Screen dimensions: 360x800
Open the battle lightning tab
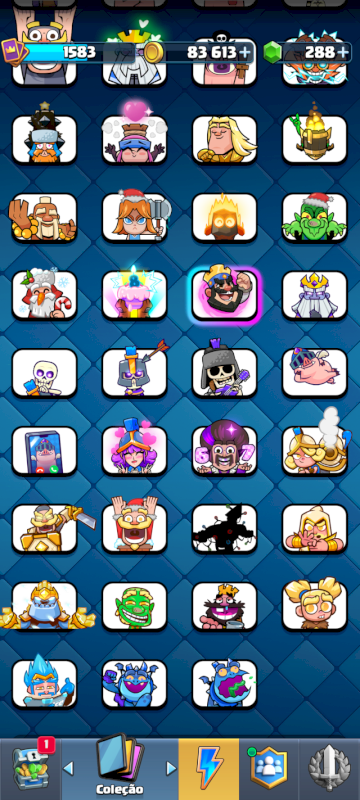[x=209, y=769]
